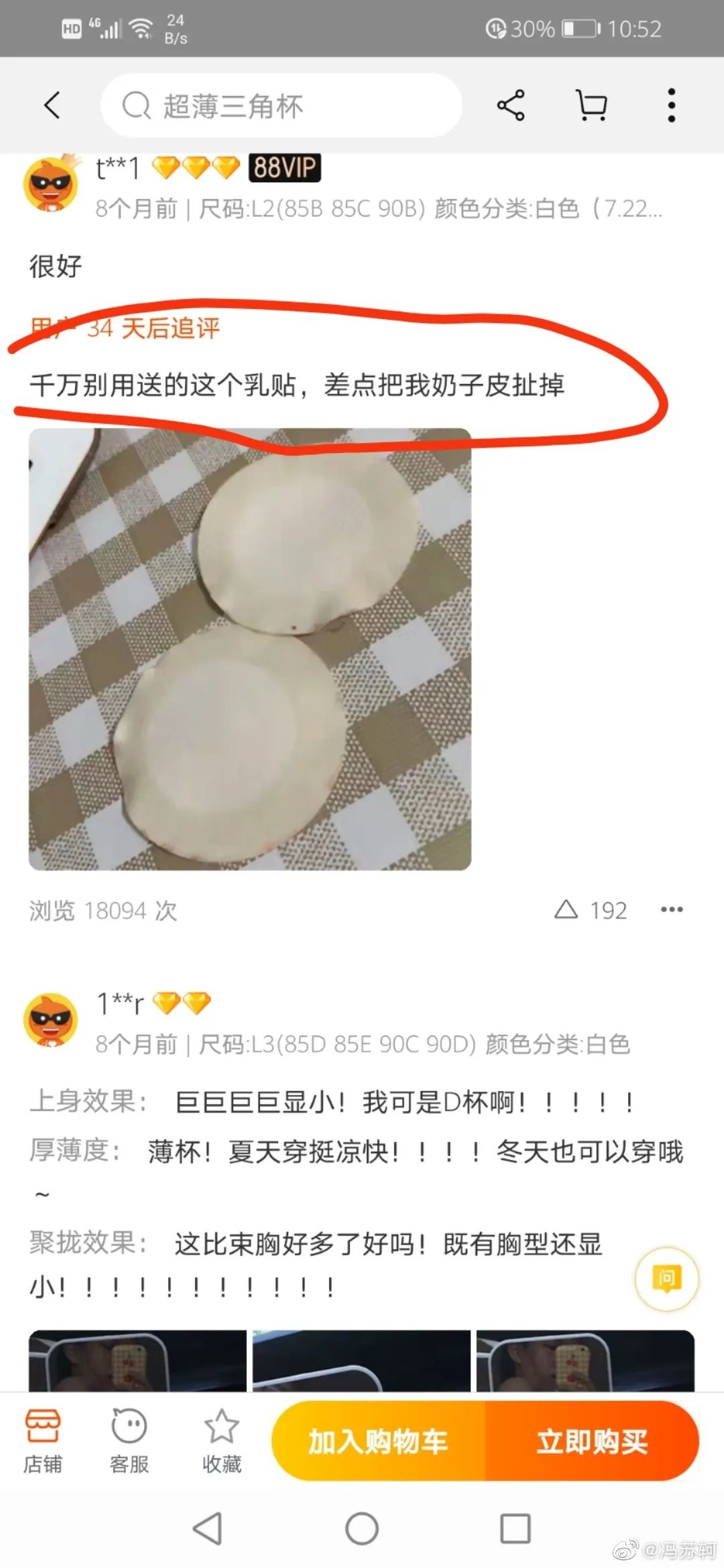
Task: Tap the floating 问 question bubble
Action: pos(666,1279)
